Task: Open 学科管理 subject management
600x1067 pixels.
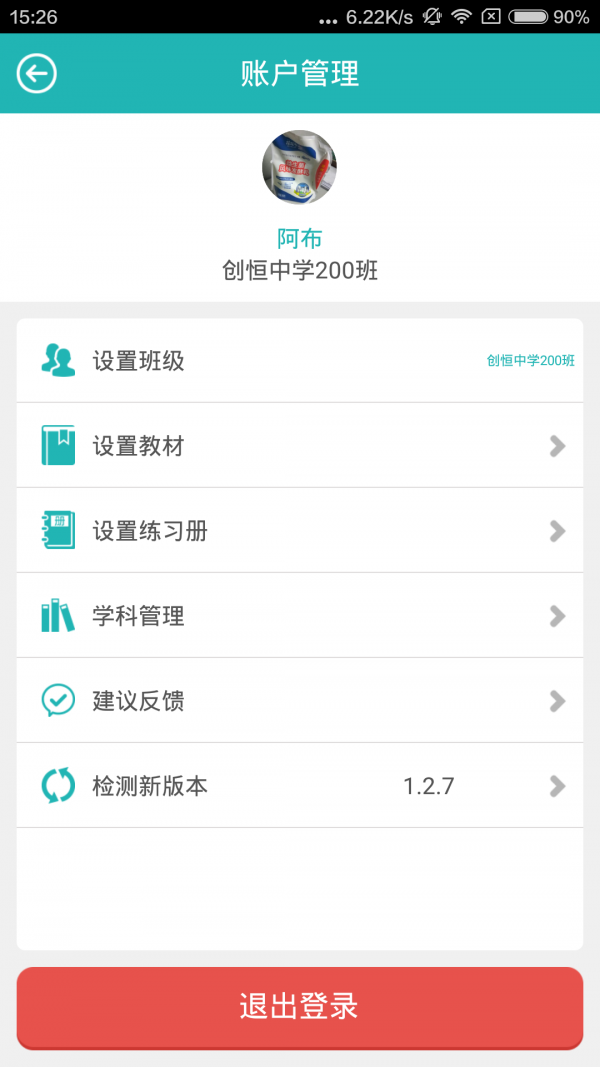Action: tap(300, 616)
